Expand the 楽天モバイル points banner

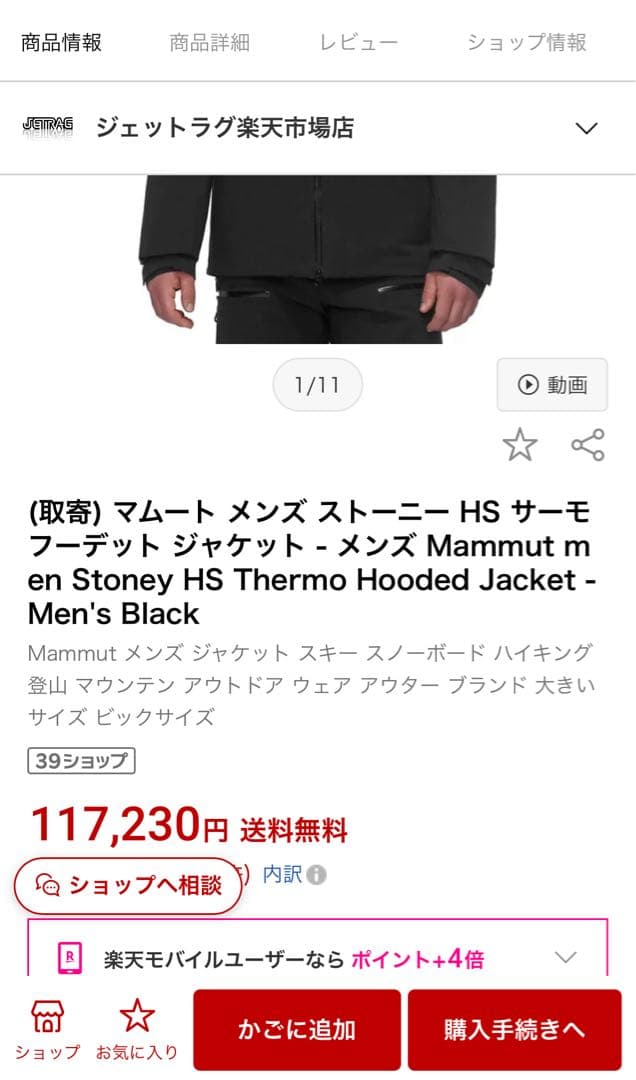point(566,958)
